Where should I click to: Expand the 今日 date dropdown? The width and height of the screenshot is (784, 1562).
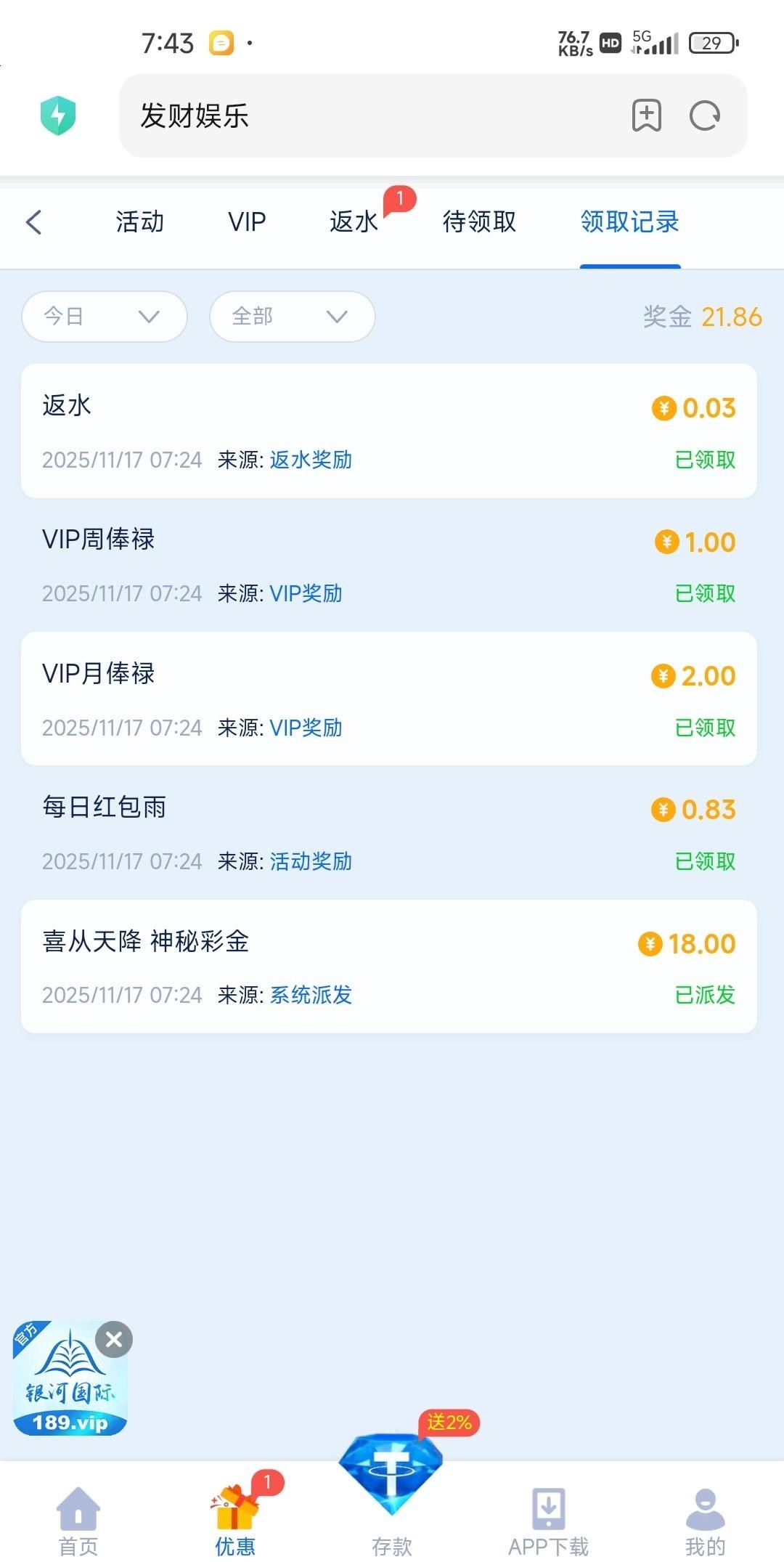pyautogui.click(x=105, y=317)
